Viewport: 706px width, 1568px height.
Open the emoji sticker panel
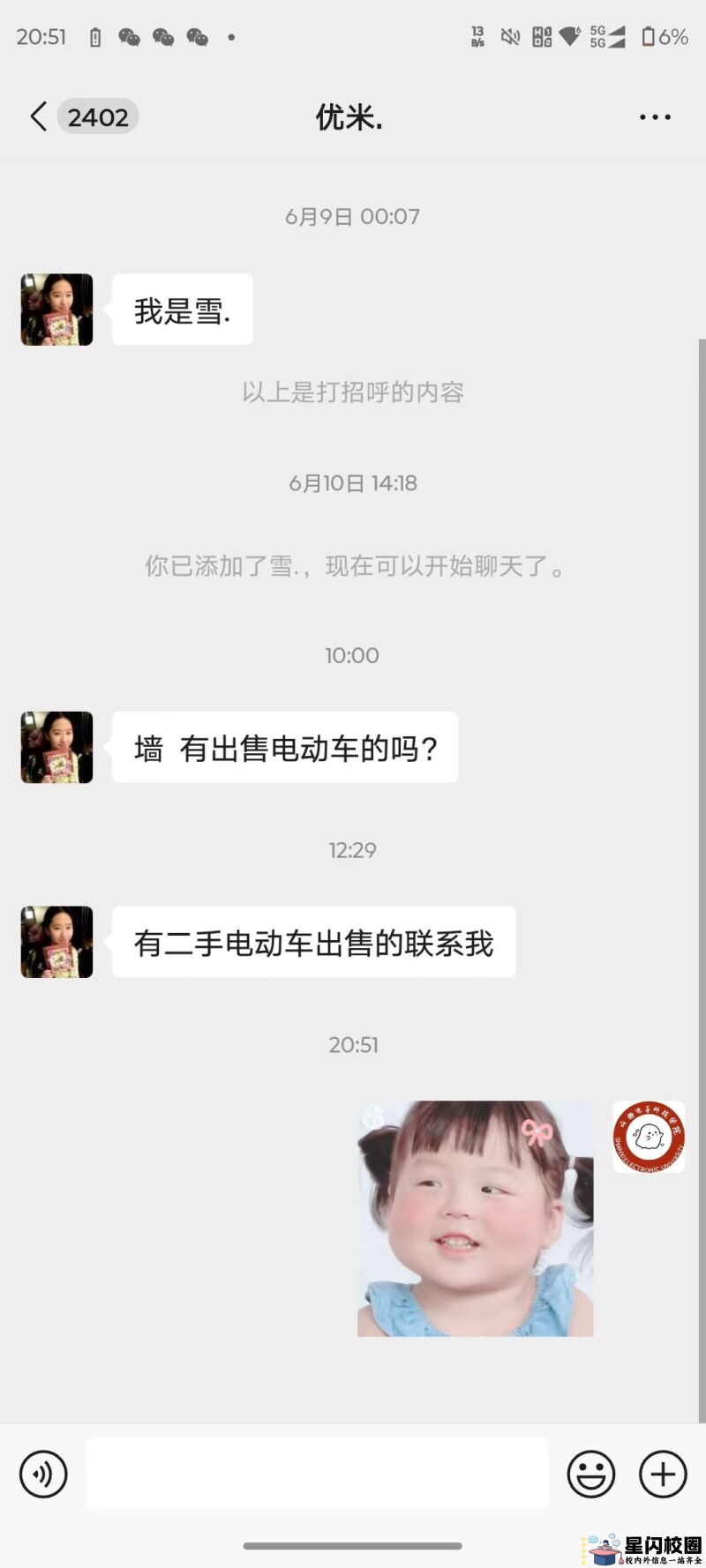[x=590, y=1474]
